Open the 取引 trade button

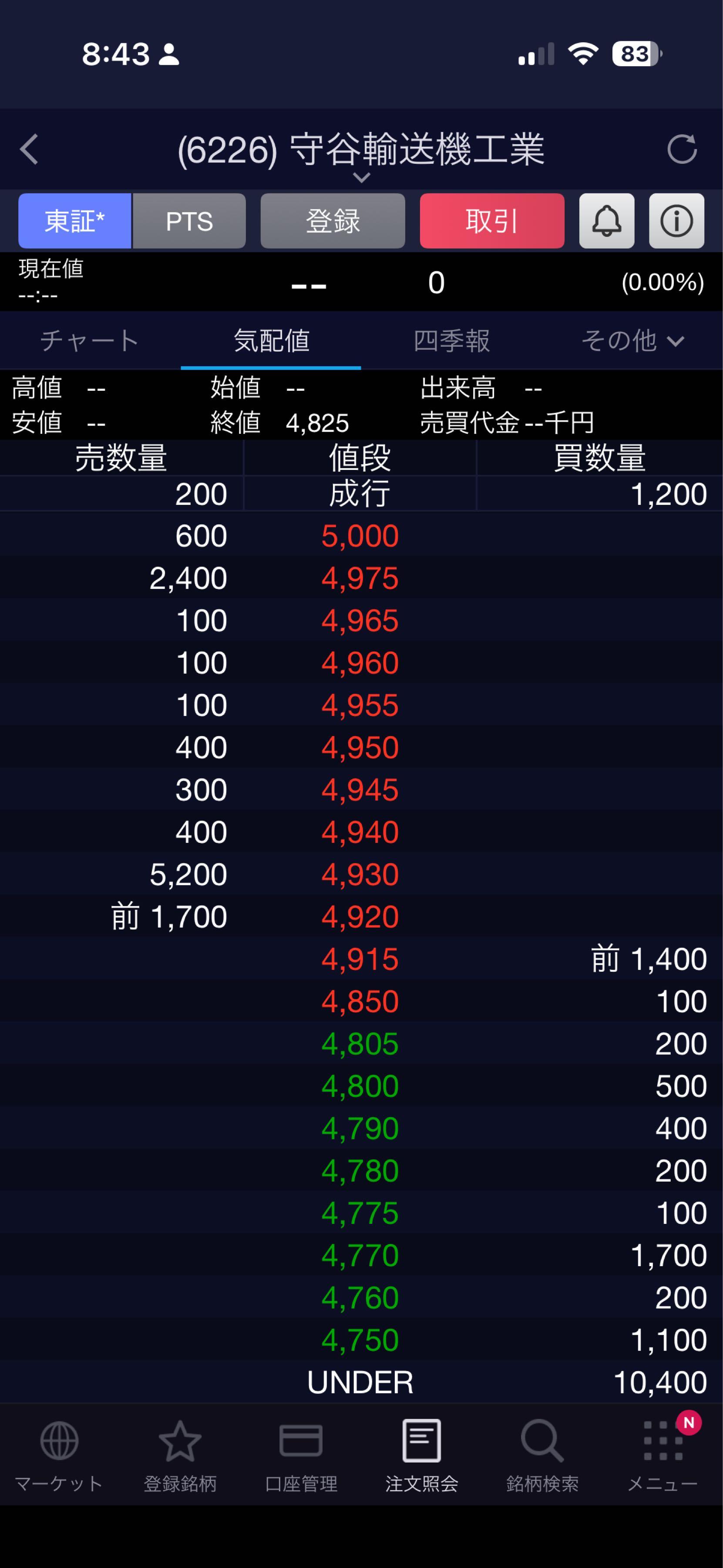pyautogui.click(x=491, y=221)
